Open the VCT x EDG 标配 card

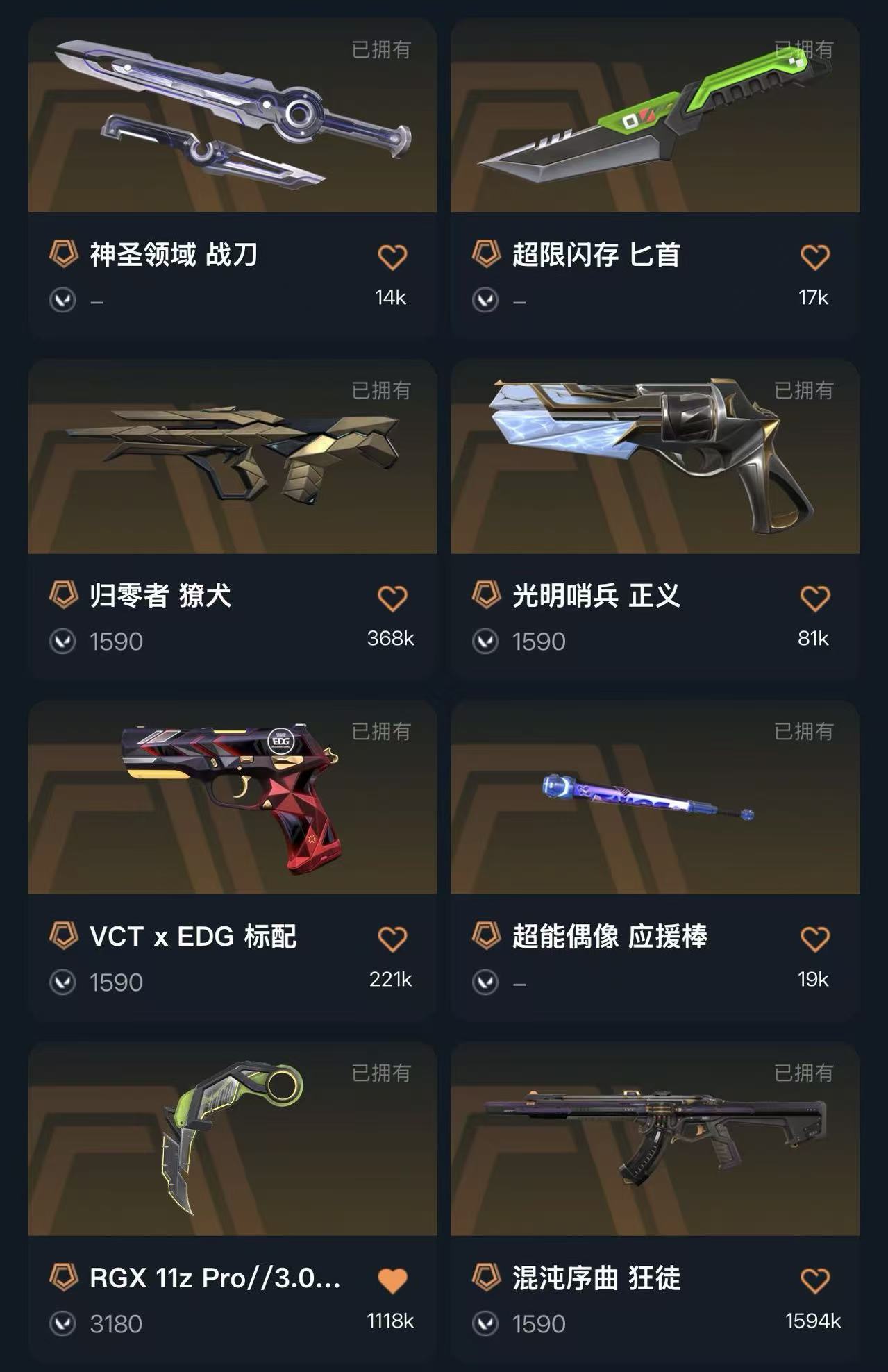[x=232, y=798]
